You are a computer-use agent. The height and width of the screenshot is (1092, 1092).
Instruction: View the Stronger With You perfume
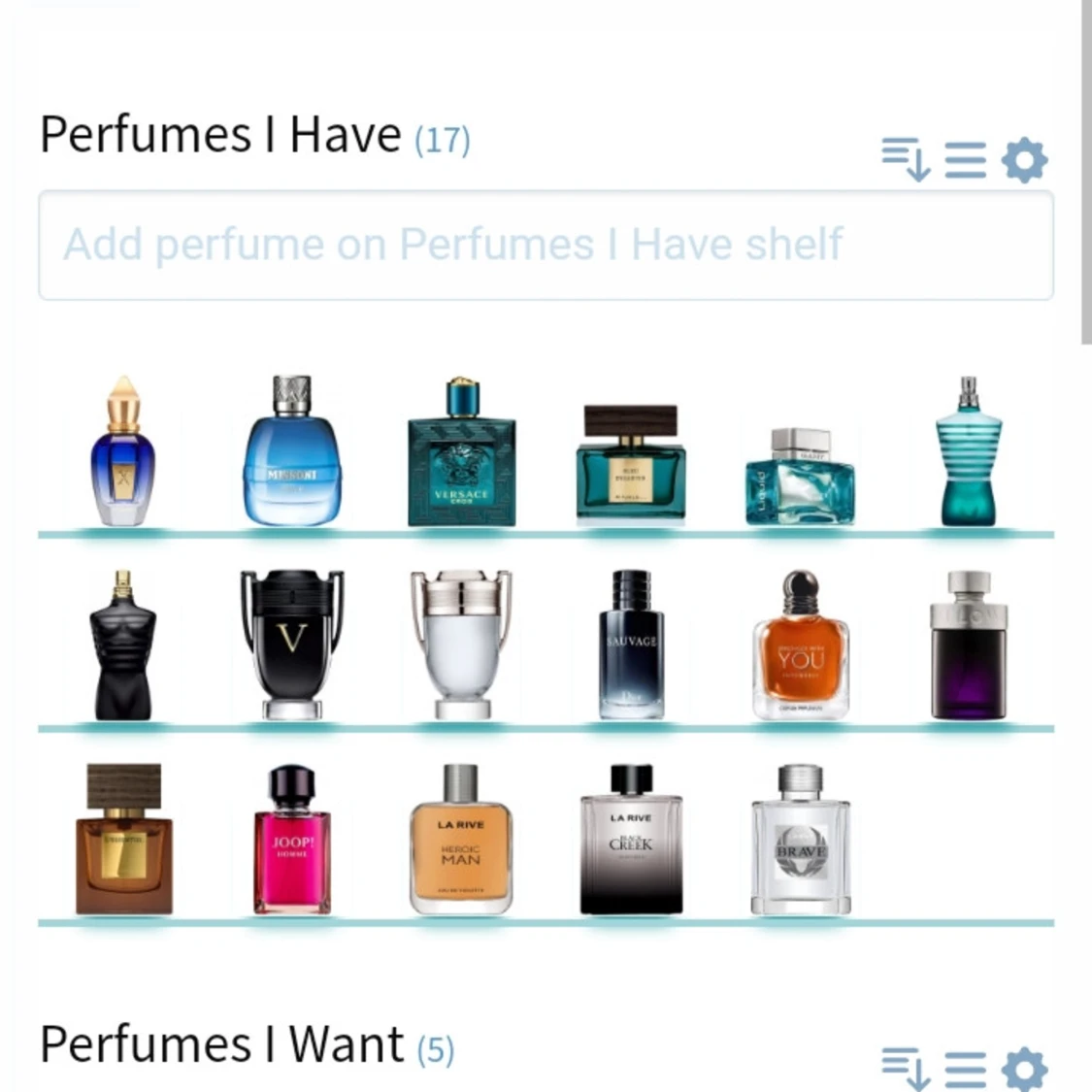tap(800, 645)
